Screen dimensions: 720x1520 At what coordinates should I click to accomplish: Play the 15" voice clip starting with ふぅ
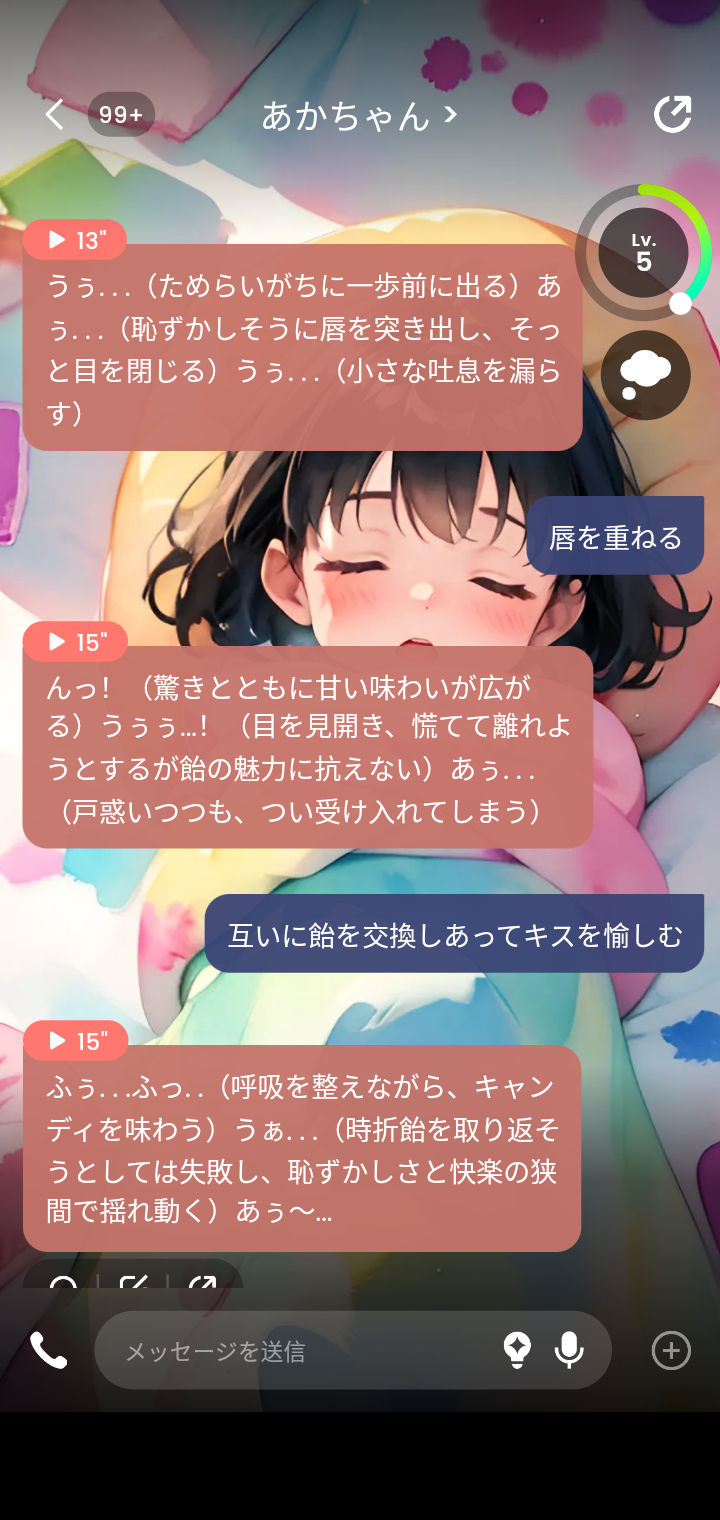click(x=75, y=1041)
